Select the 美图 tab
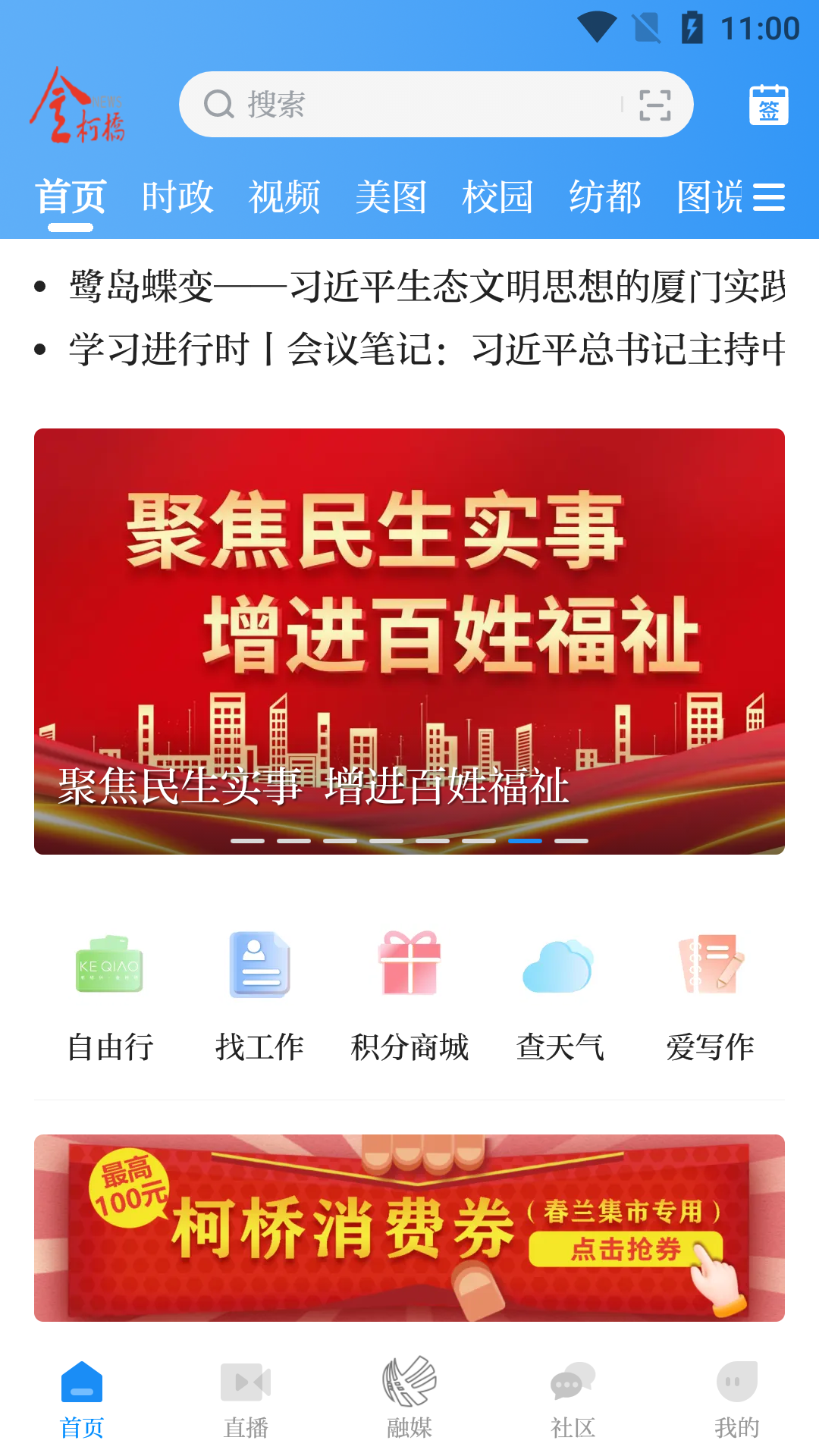 click(x=391, y=197)
